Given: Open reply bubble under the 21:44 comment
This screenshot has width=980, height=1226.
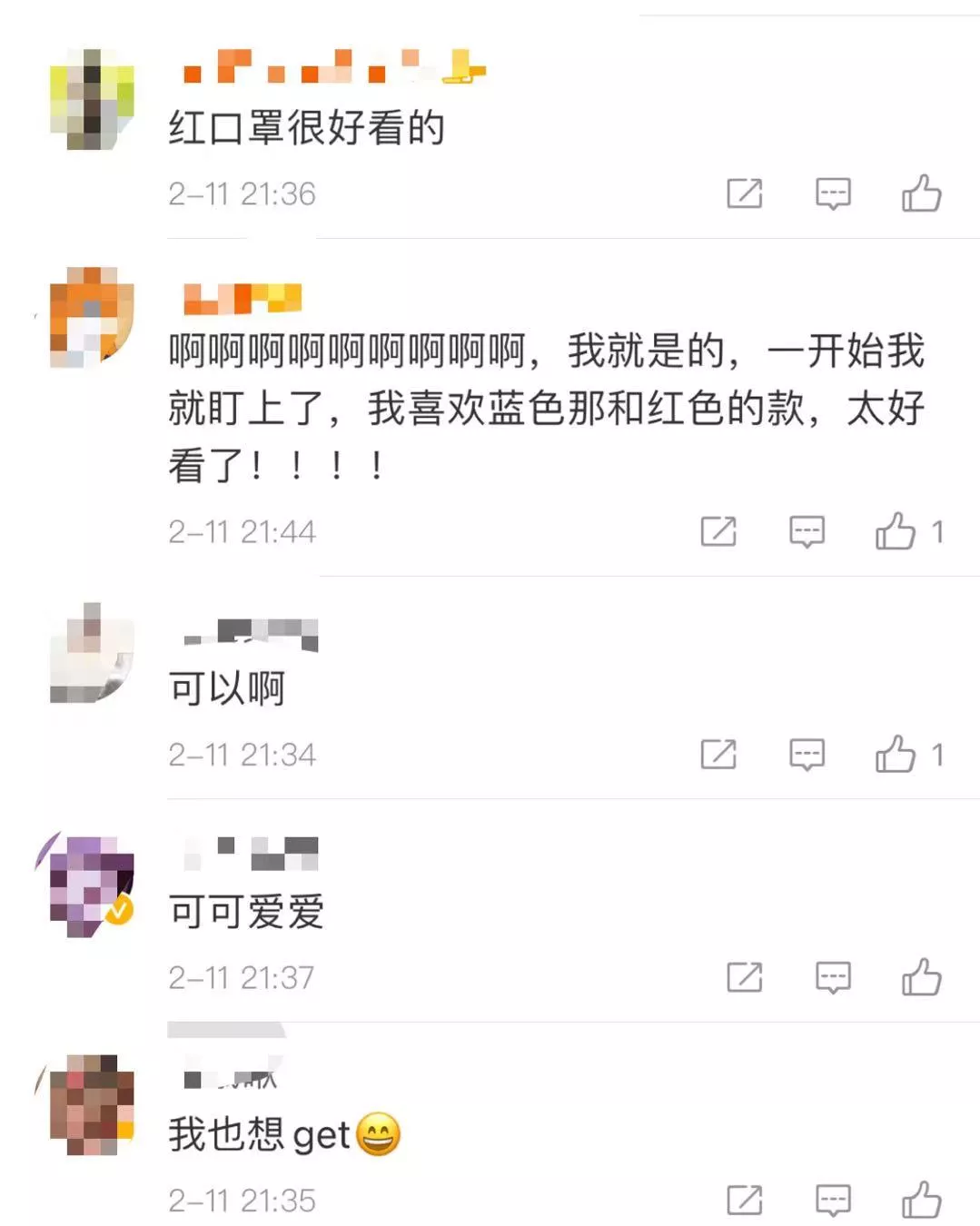Looking at the screenshot, I should click(805, 532).
